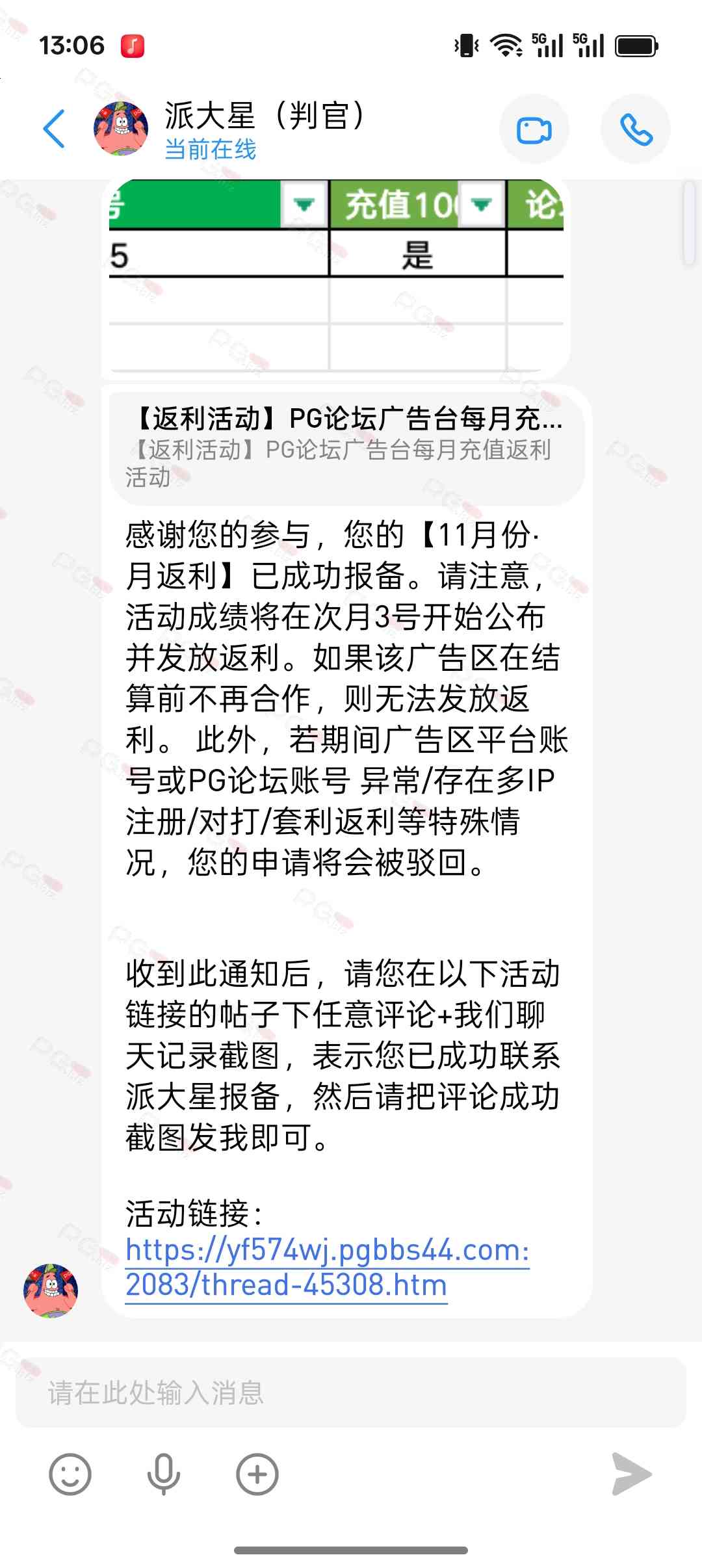Start a video call with 派大星
702x1568 pixels.
(x=534, y=129)
